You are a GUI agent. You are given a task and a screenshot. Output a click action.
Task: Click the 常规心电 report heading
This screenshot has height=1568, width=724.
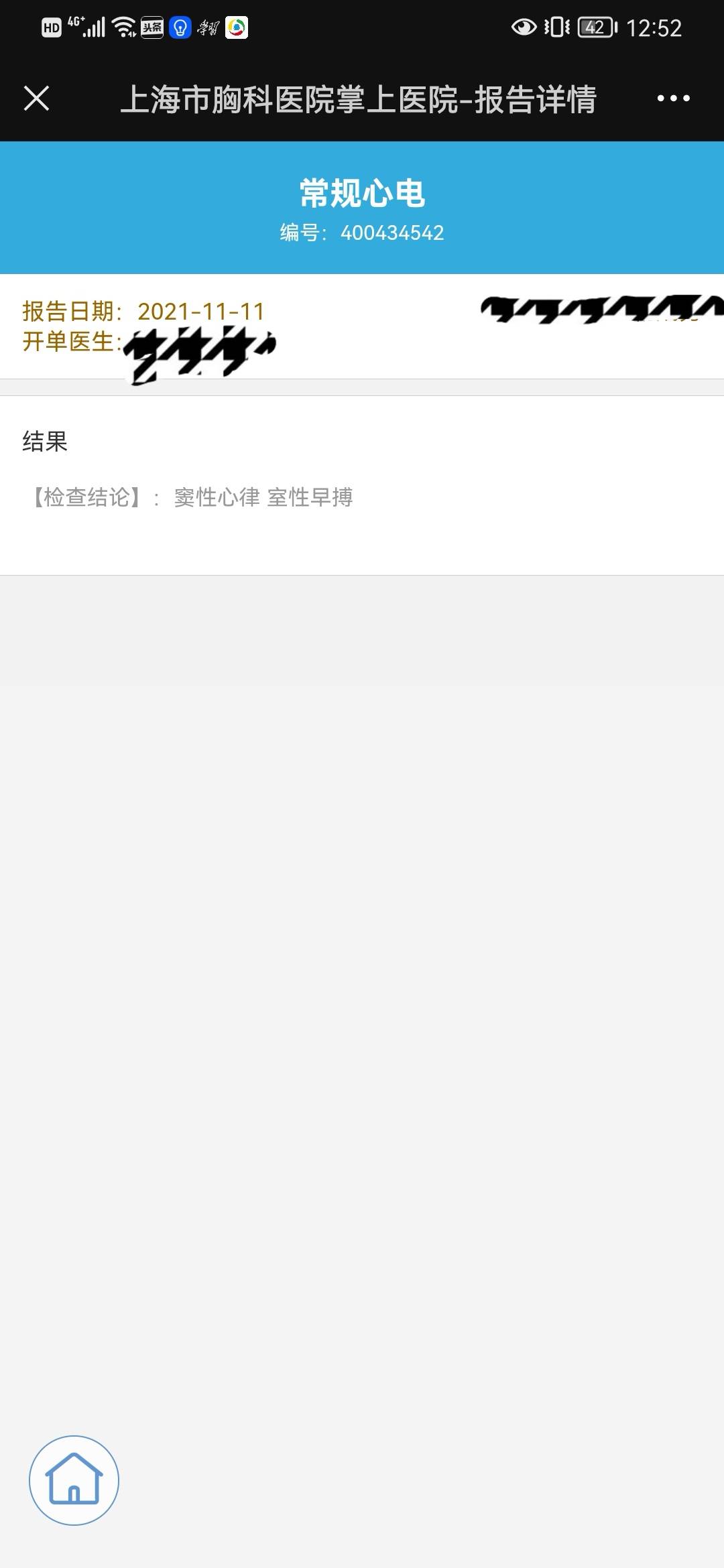click(362, 192)
